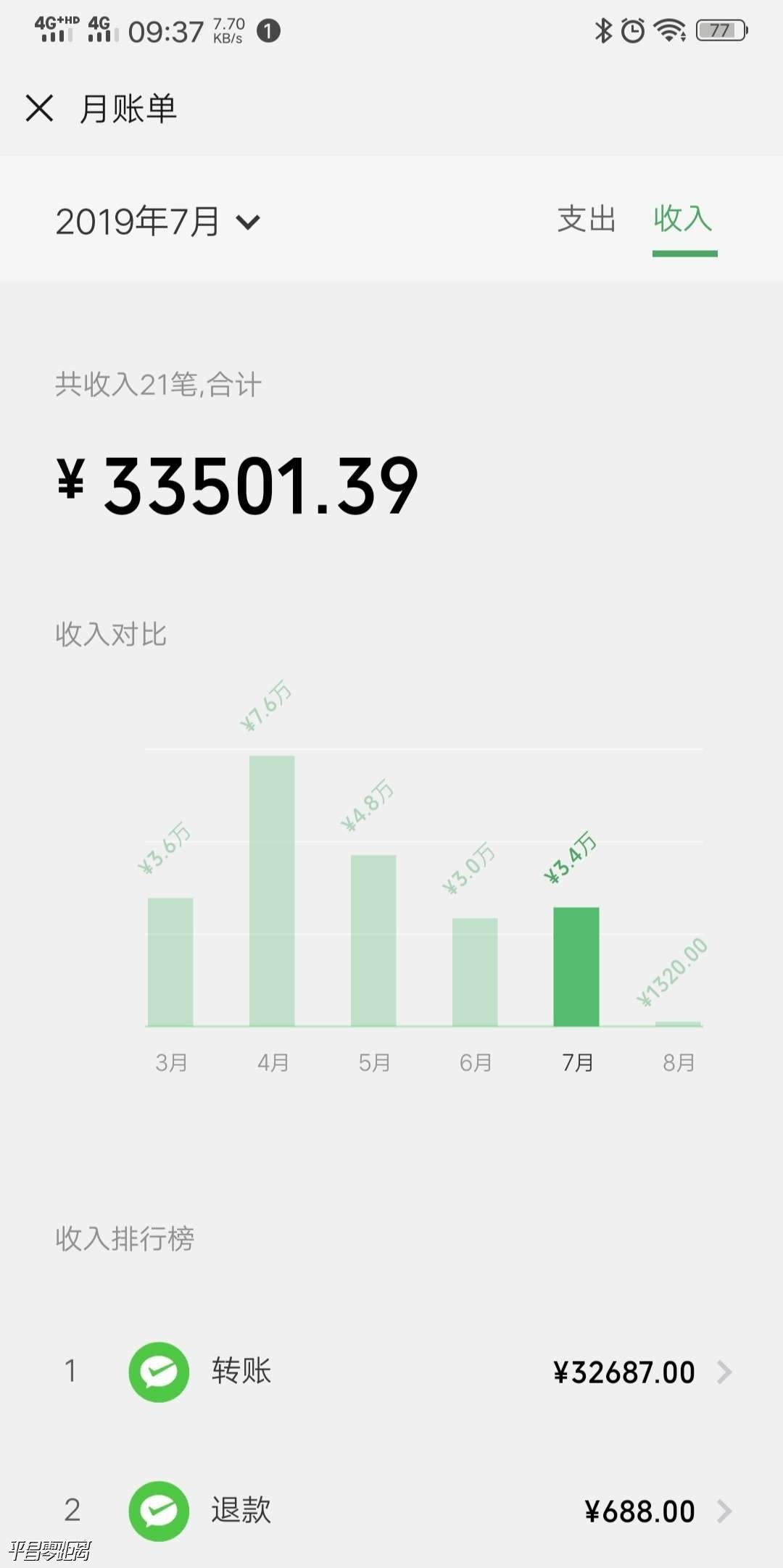Select the 收入 tab

click(x=683, y=220)
